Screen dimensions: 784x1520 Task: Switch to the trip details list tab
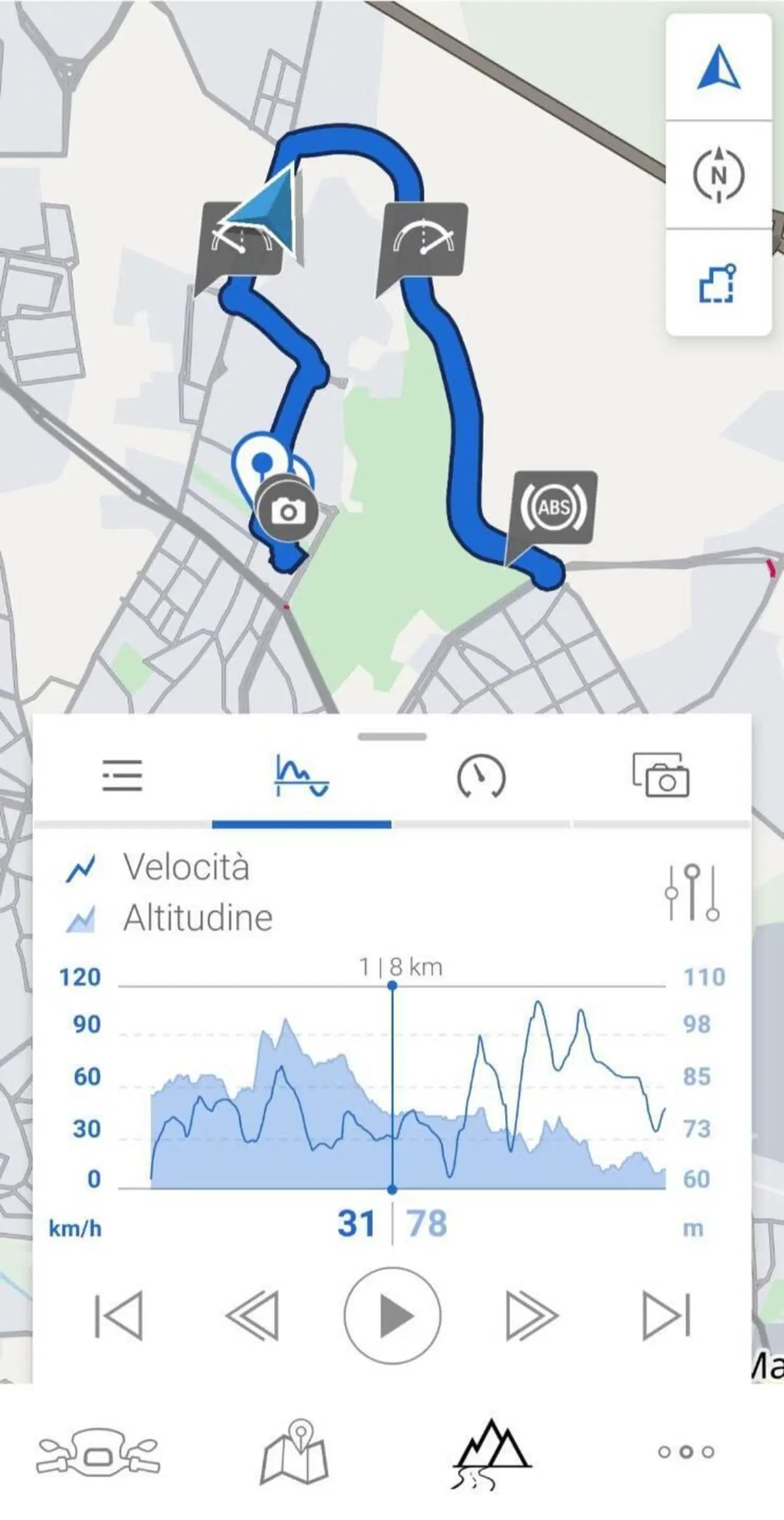click(x=122, y=775)
